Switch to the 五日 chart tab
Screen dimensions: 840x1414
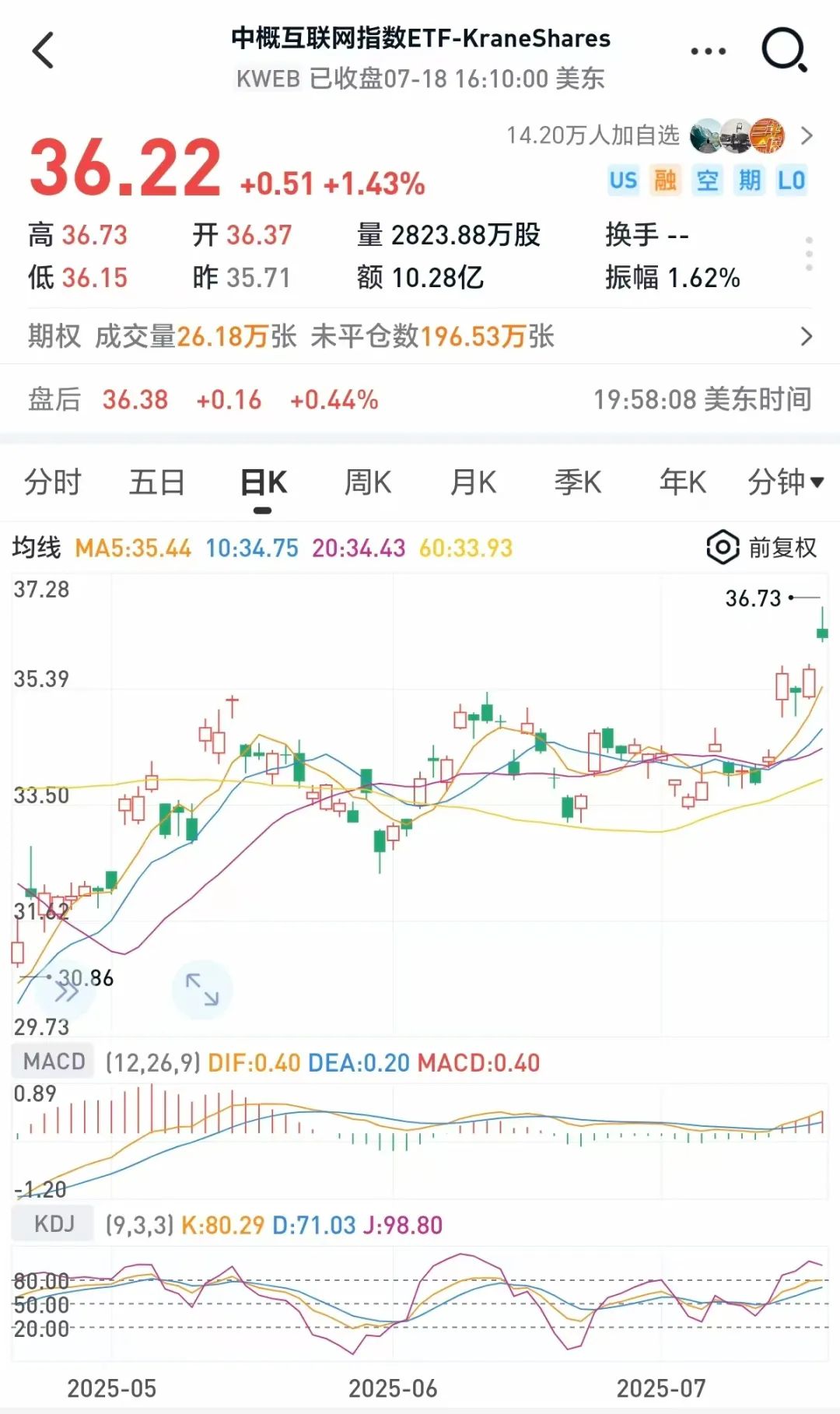[156, 482]
